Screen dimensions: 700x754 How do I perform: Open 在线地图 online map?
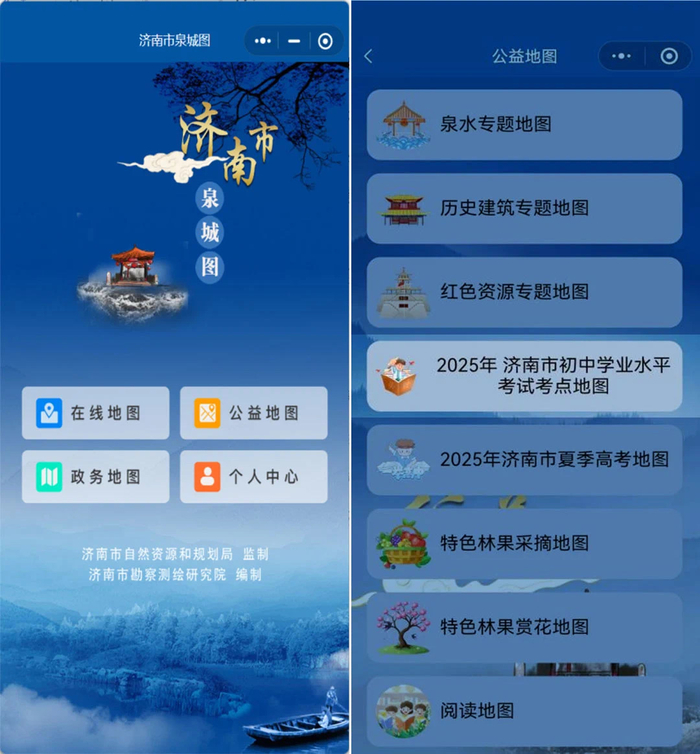coord(95,413)
